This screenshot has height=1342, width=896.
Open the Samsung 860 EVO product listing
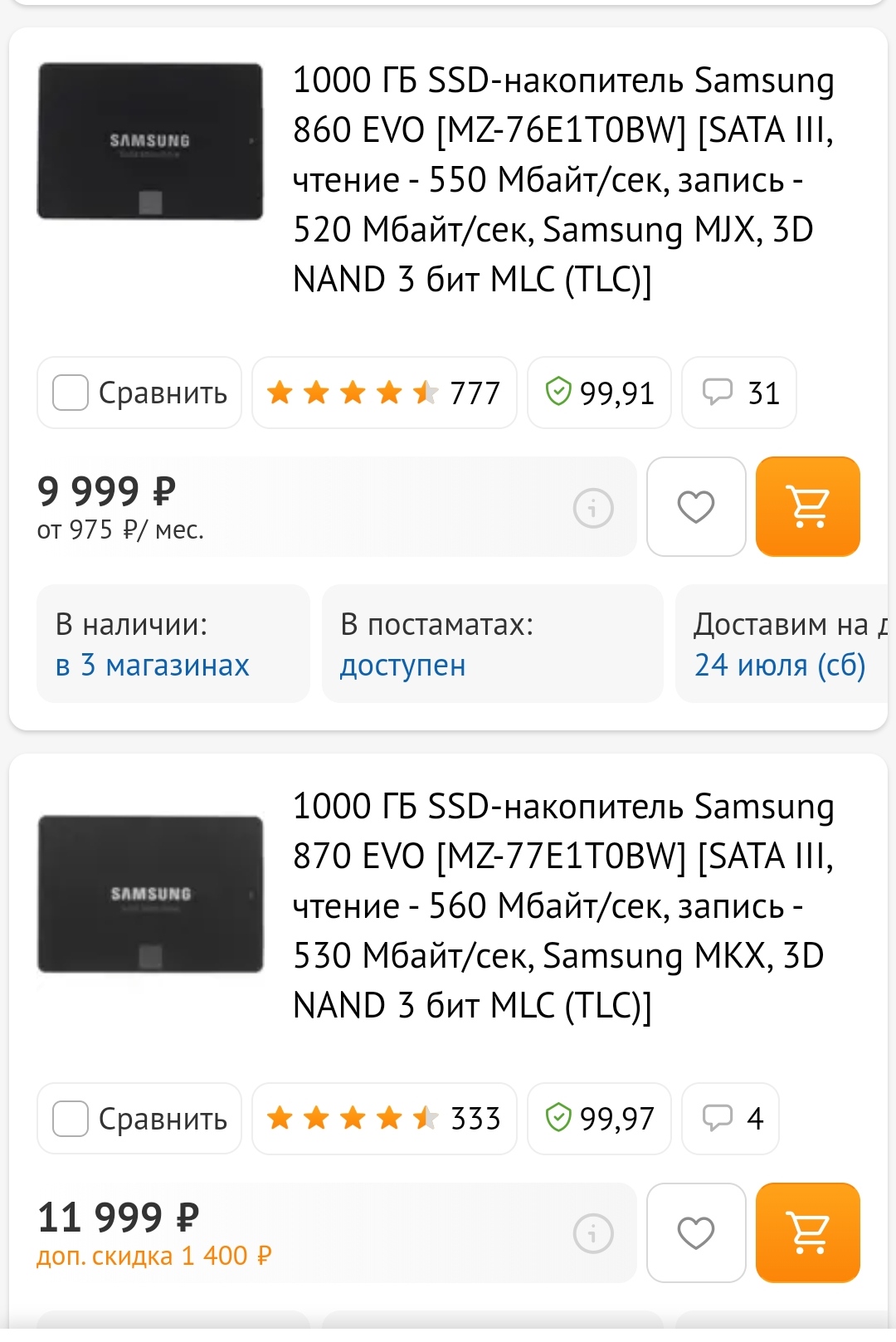(x=562, y=179)
